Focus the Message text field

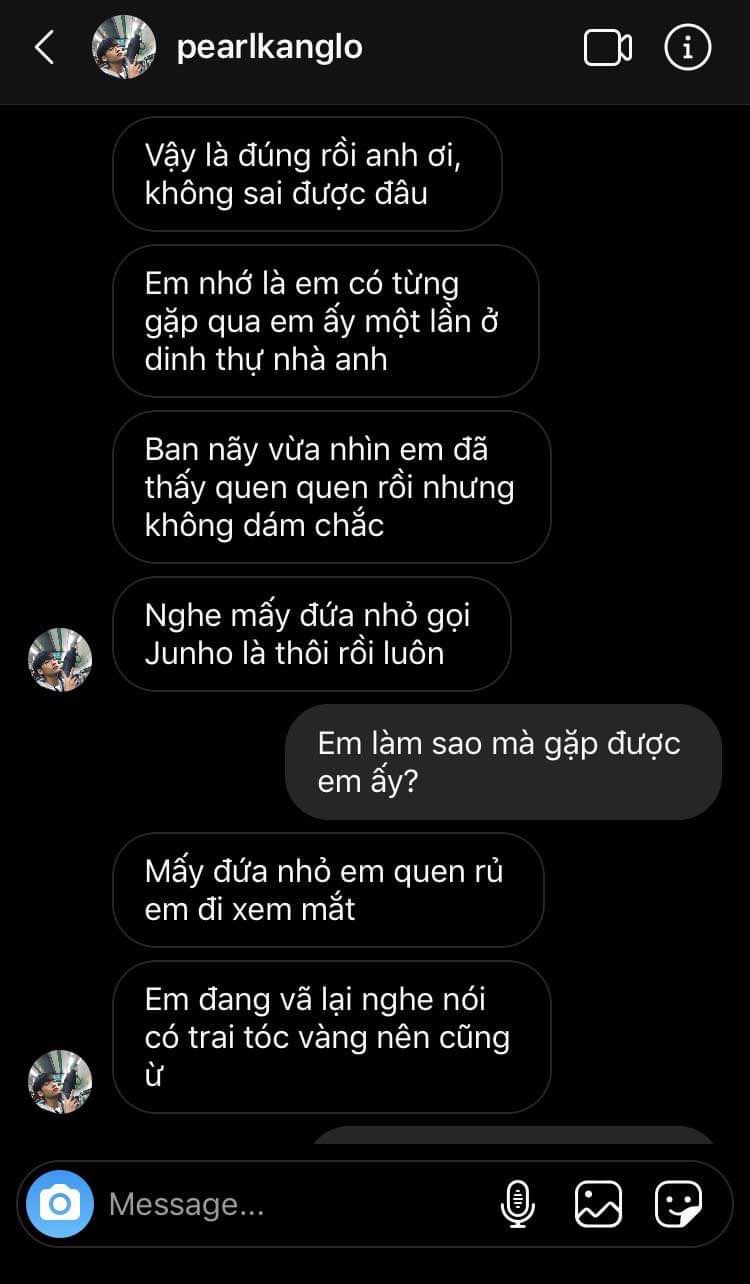[290, 1204]
